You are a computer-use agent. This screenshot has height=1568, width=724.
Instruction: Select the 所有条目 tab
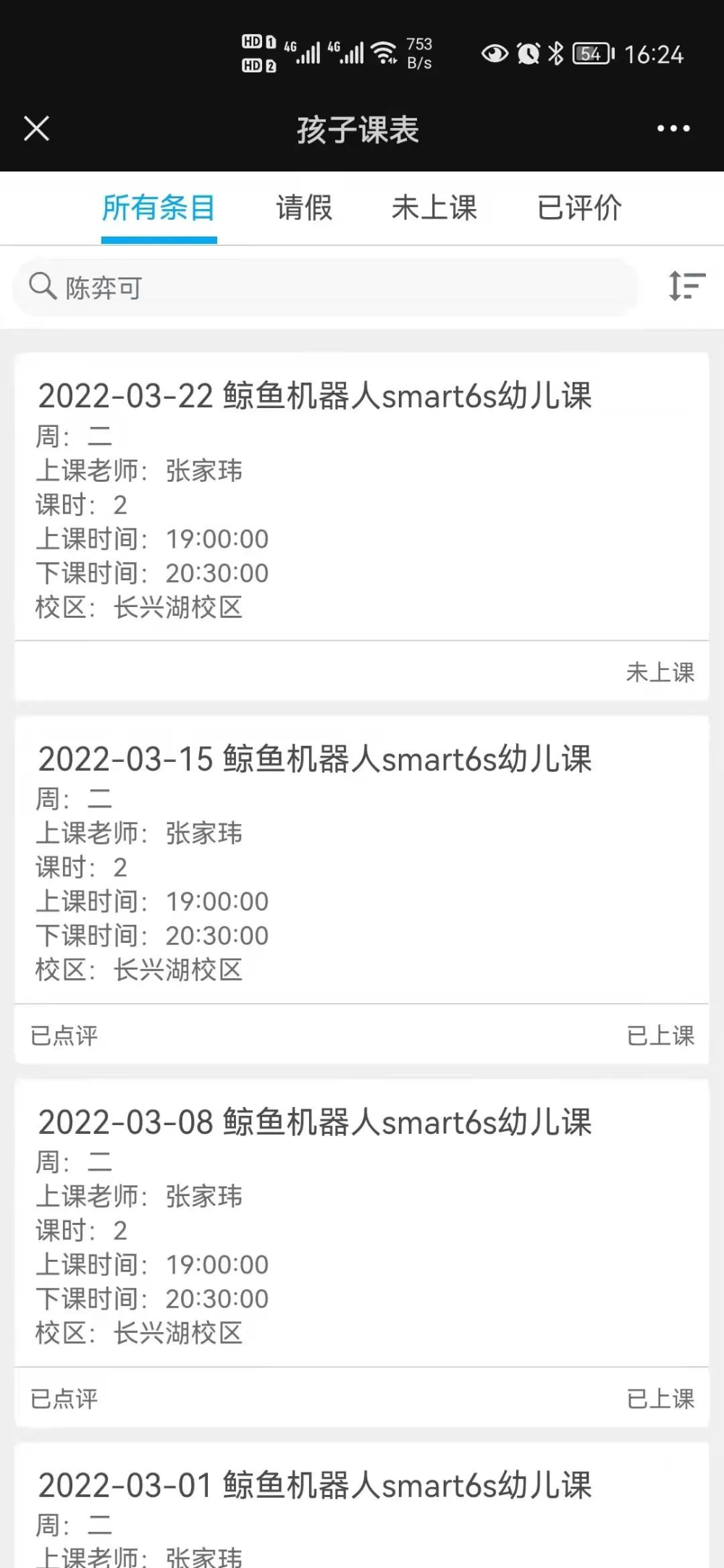click(159, 208)
